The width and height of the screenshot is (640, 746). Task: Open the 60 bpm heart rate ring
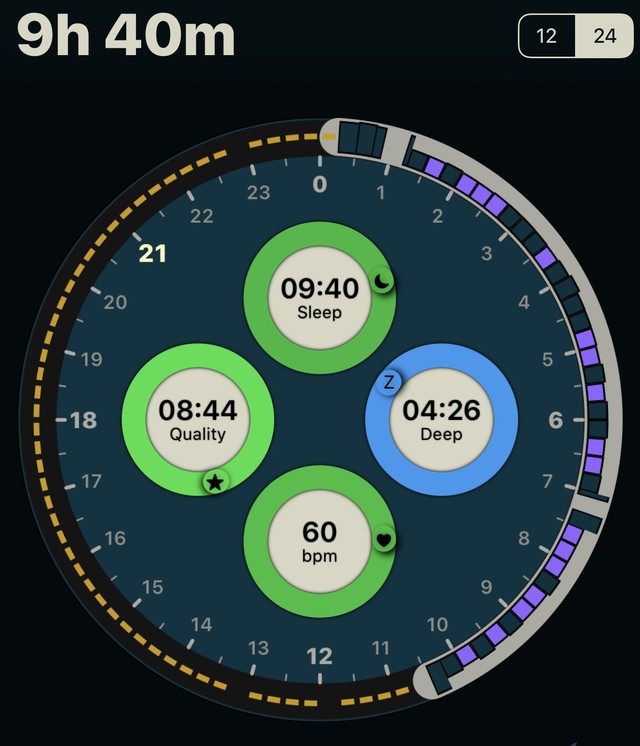pyautogui.click(x=319, y=541)
